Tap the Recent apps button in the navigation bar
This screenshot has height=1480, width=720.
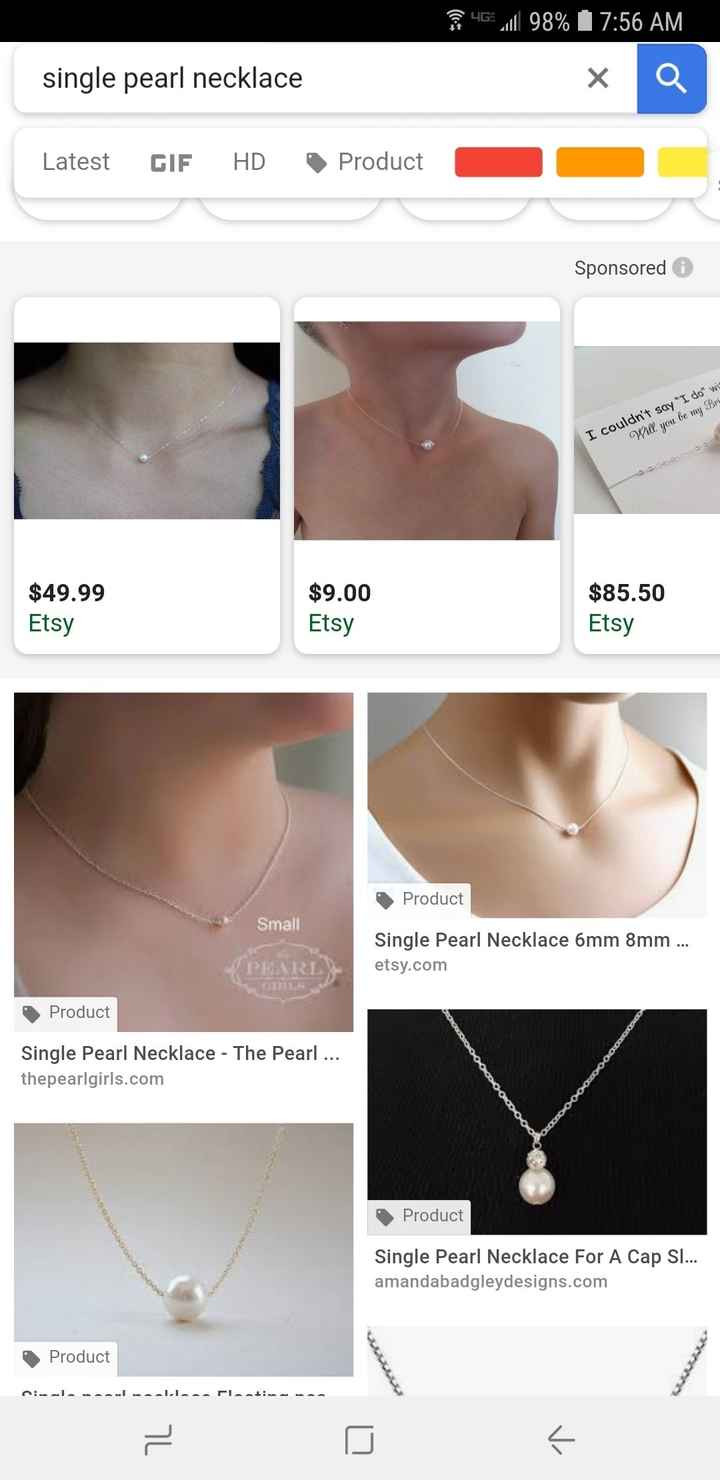[x=158, y=1440]
